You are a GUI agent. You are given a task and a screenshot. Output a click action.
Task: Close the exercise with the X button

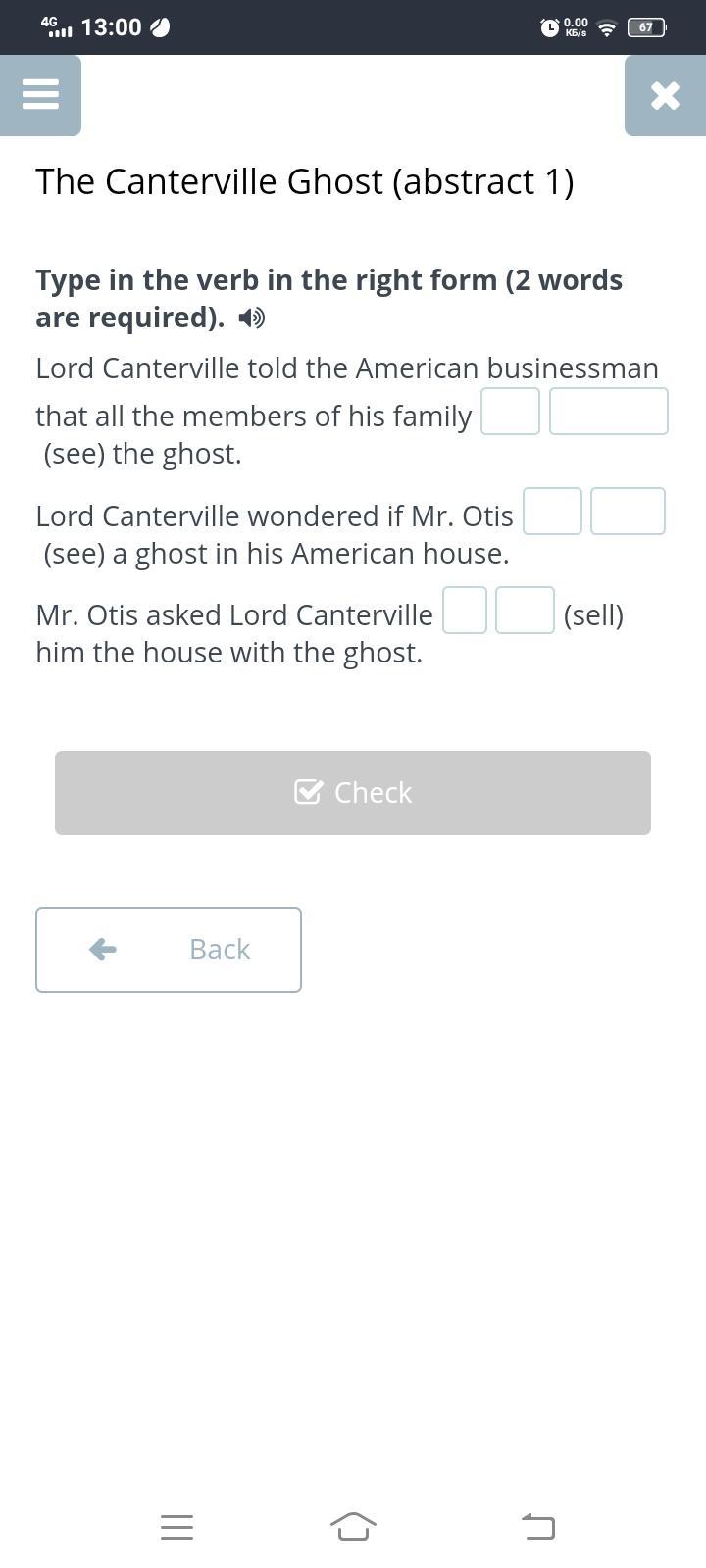(665, 95)
